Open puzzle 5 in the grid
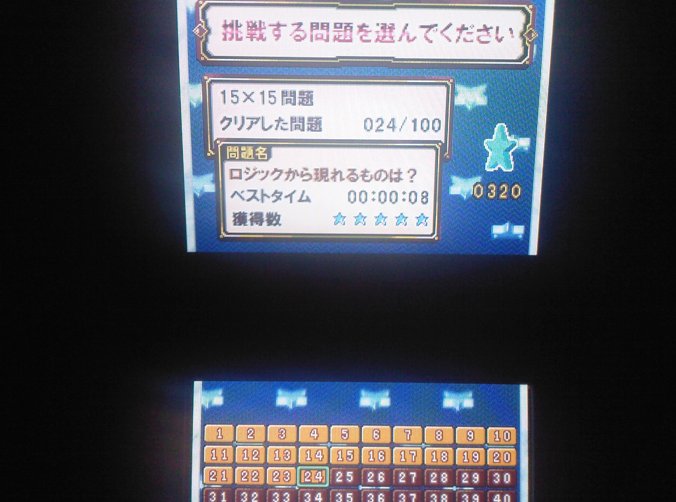Screen dimensions: 676x502 (x=345, y=436)
